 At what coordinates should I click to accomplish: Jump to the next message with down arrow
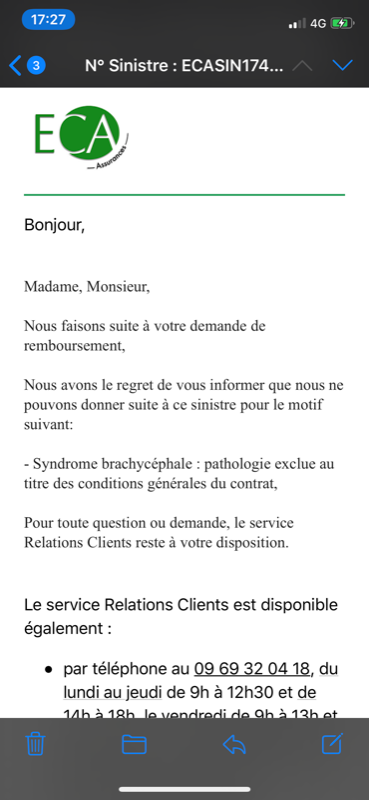tap(342, 65)
